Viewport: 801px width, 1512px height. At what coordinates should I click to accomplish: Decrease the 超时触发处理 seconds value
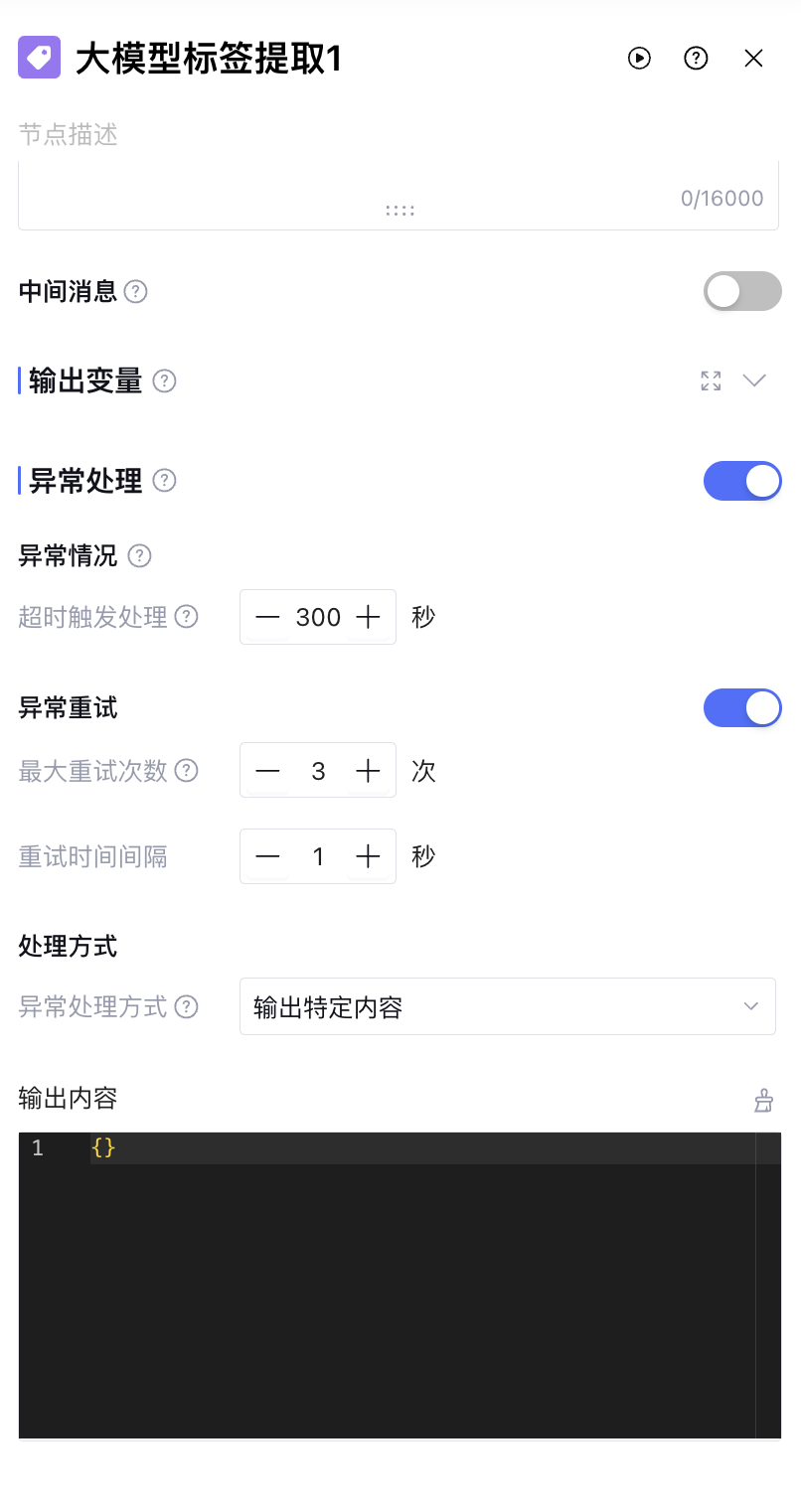pos(267,617)
